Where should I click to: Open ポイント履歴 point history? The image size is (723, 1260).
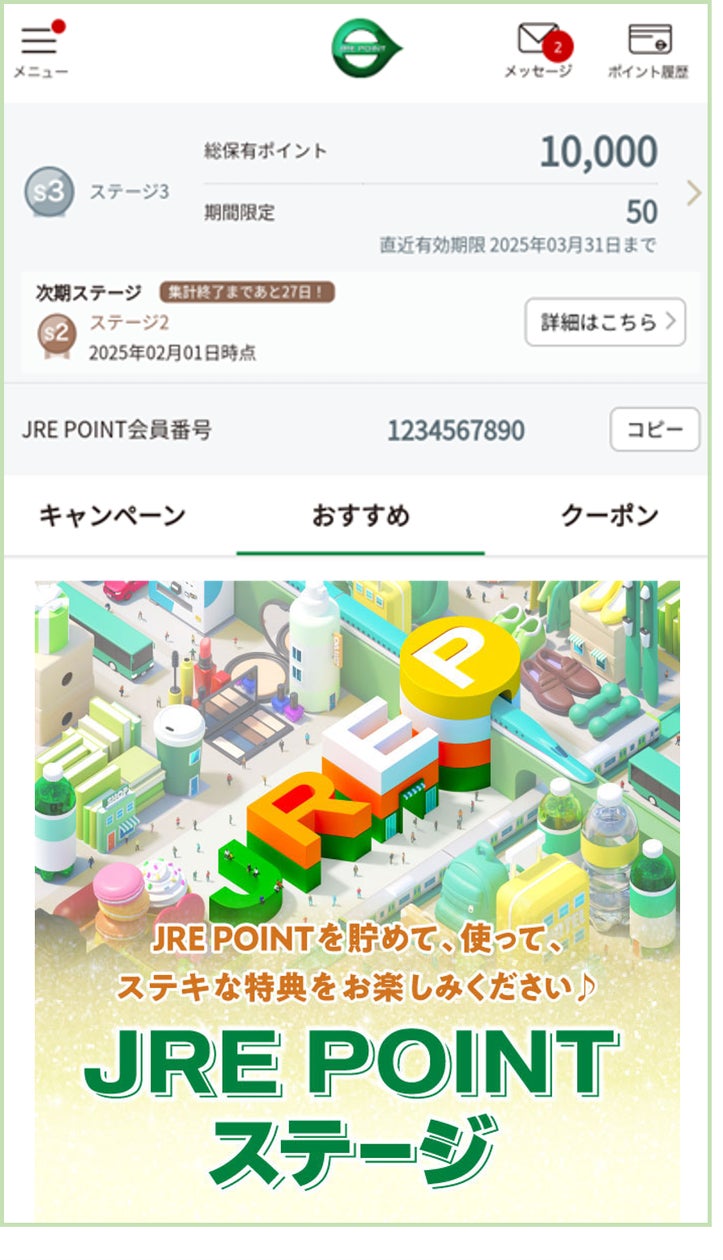tap(649, 48)
